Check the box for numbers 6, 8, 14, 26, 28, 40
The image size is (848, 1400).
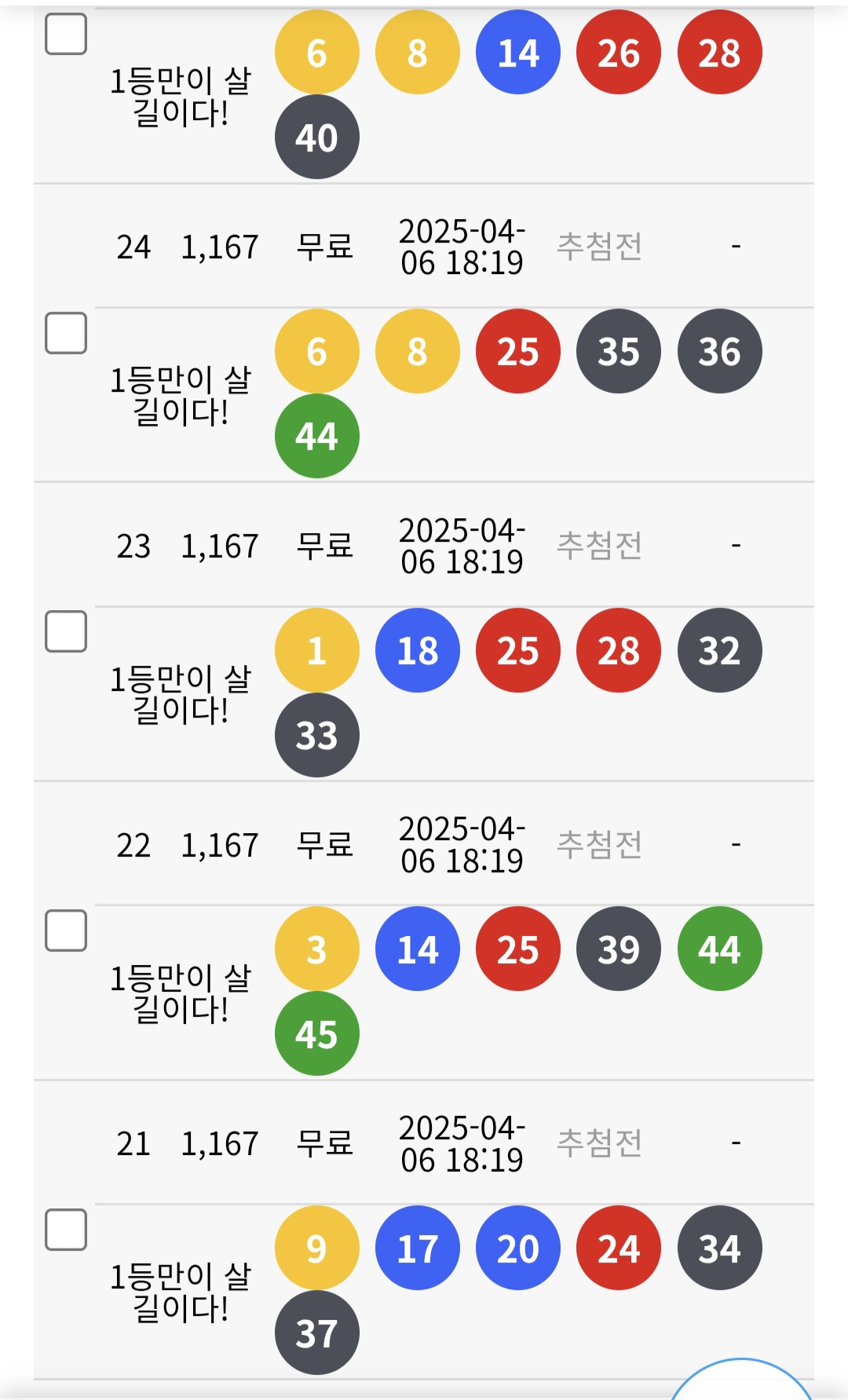pyautogui.click(x=66, y=34)
